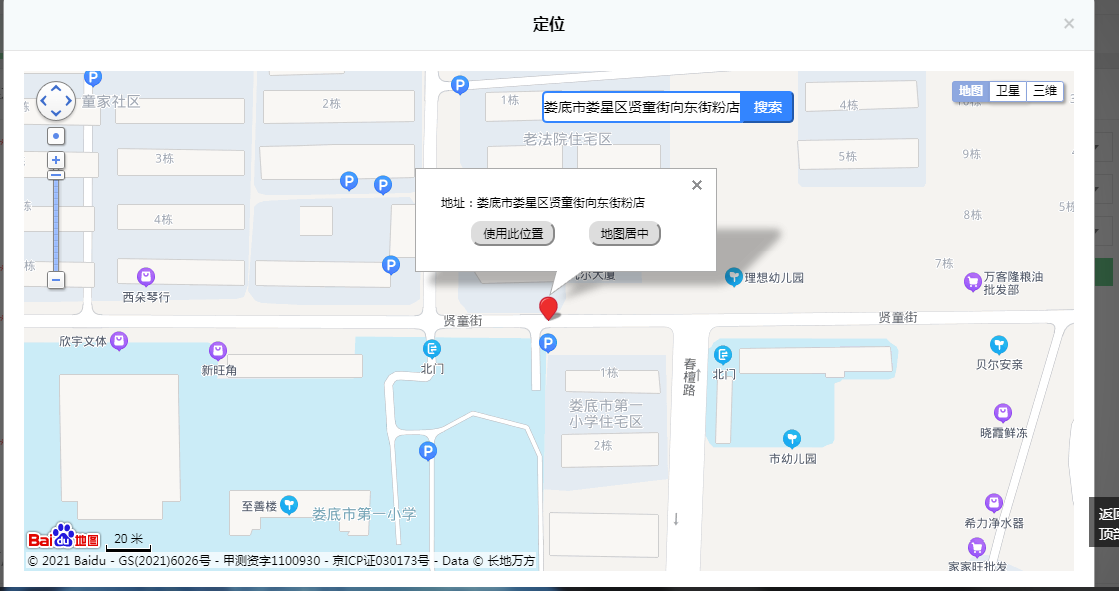Screen dimensions: 1119x591
Task: Tap the address search field
Action: [641, 107]
